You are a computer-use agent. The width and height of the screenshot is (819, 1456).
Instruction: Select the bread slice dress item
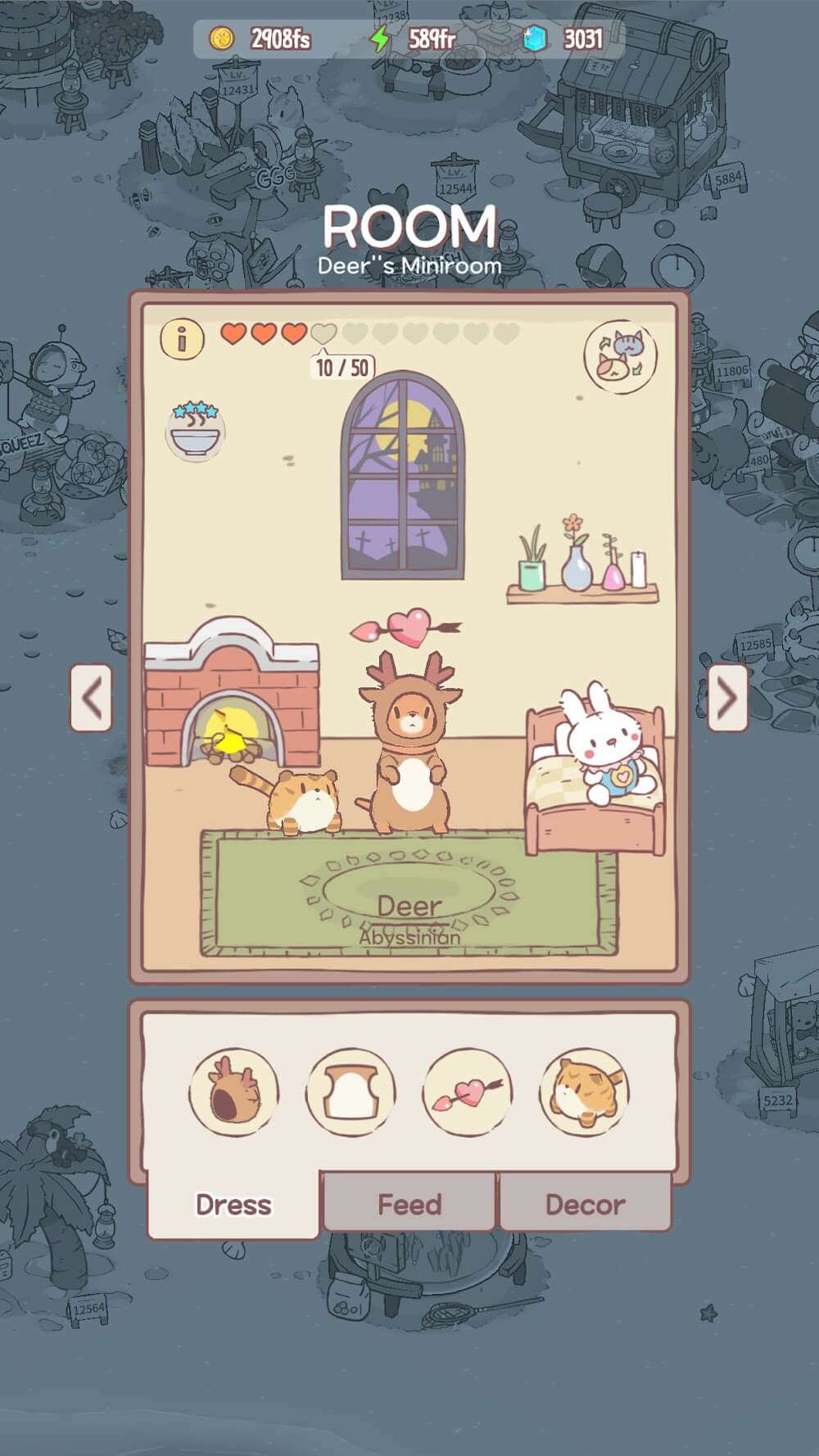(351, 1092)
